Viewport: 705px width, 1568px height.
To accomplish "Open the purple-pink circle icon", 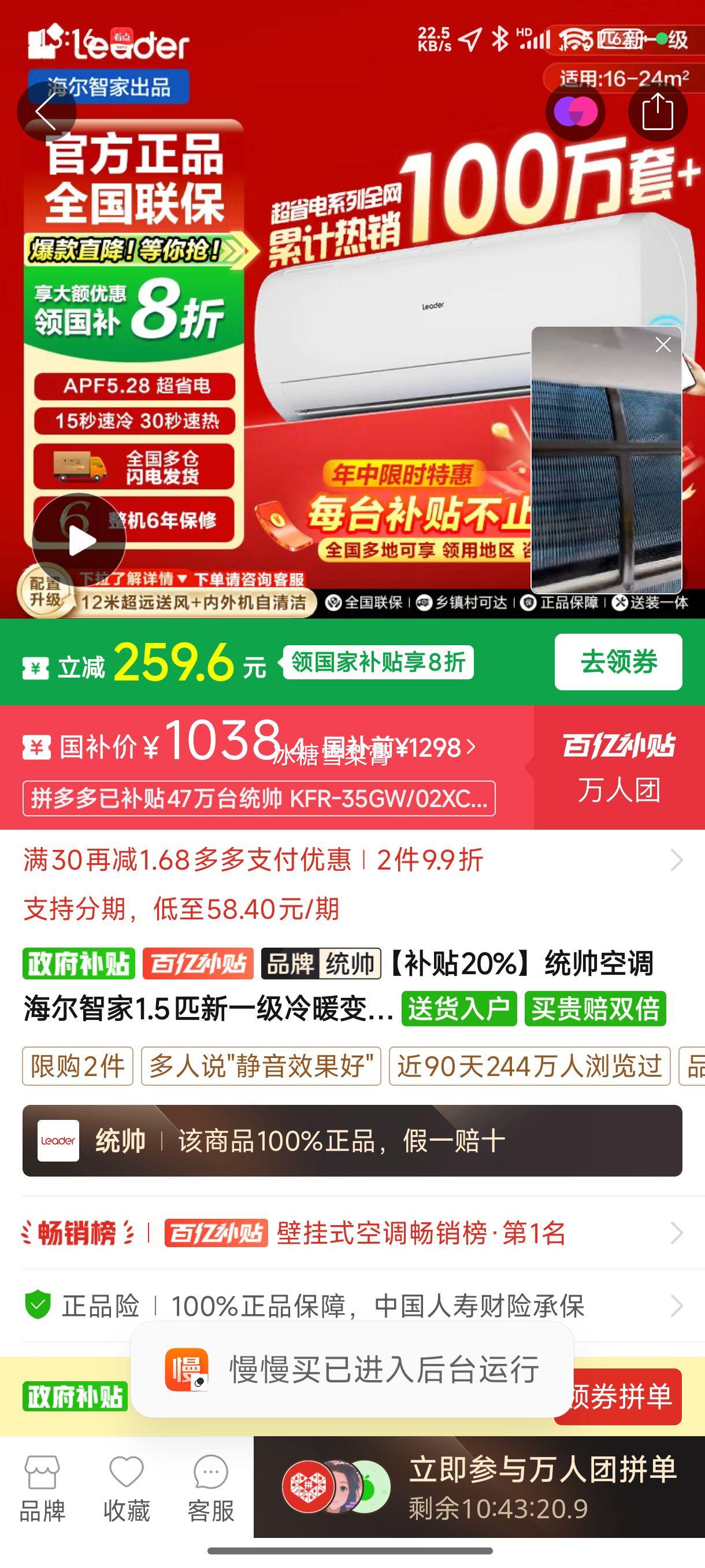I will tap(575, 112).
